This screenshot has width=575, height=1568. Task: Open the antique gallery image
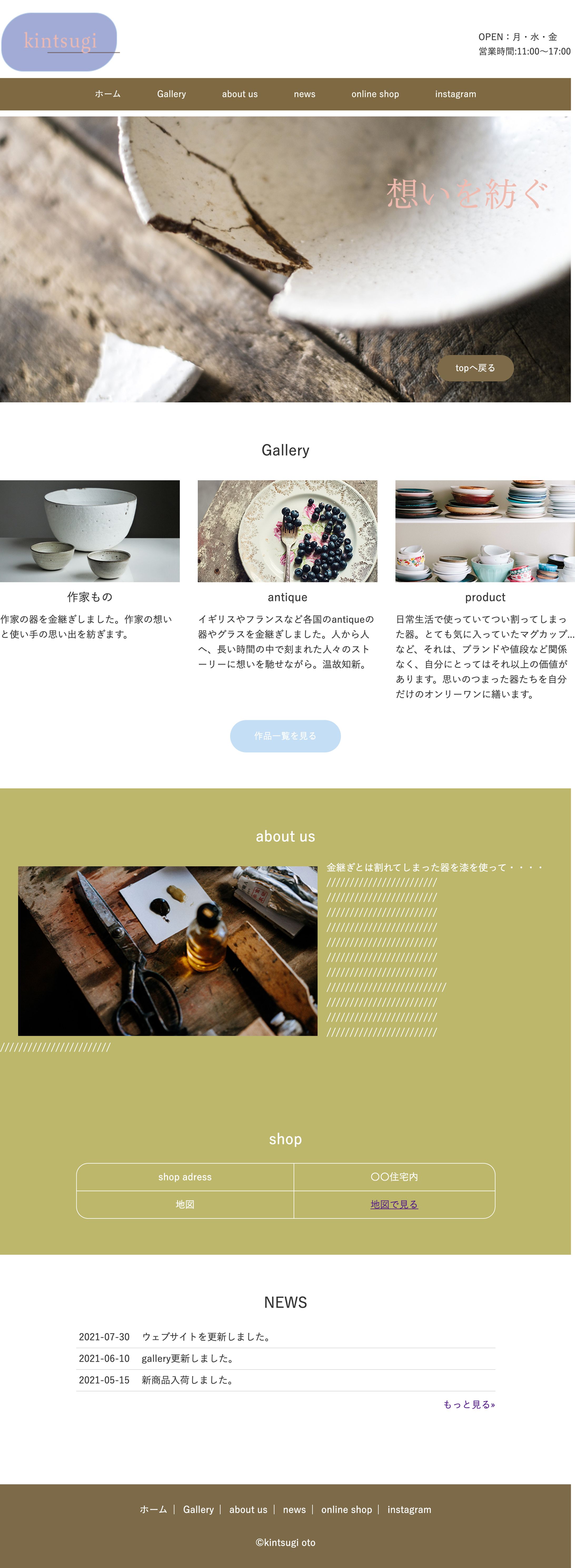[x=287, y=531]
